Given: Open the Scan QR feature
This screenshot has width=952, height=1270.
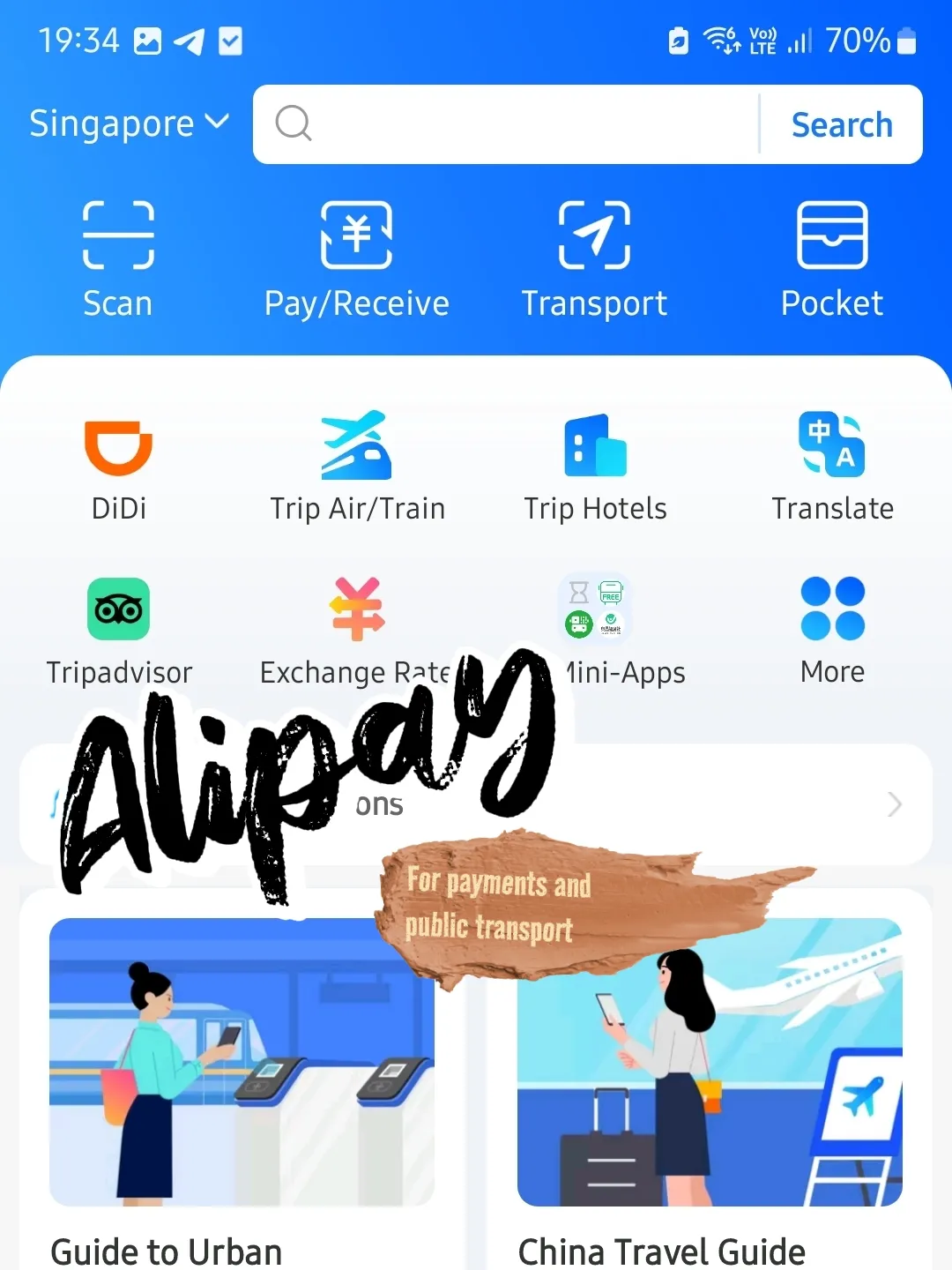Looking at the screenshot, I should pyautogui.click(x=118, y=258).
